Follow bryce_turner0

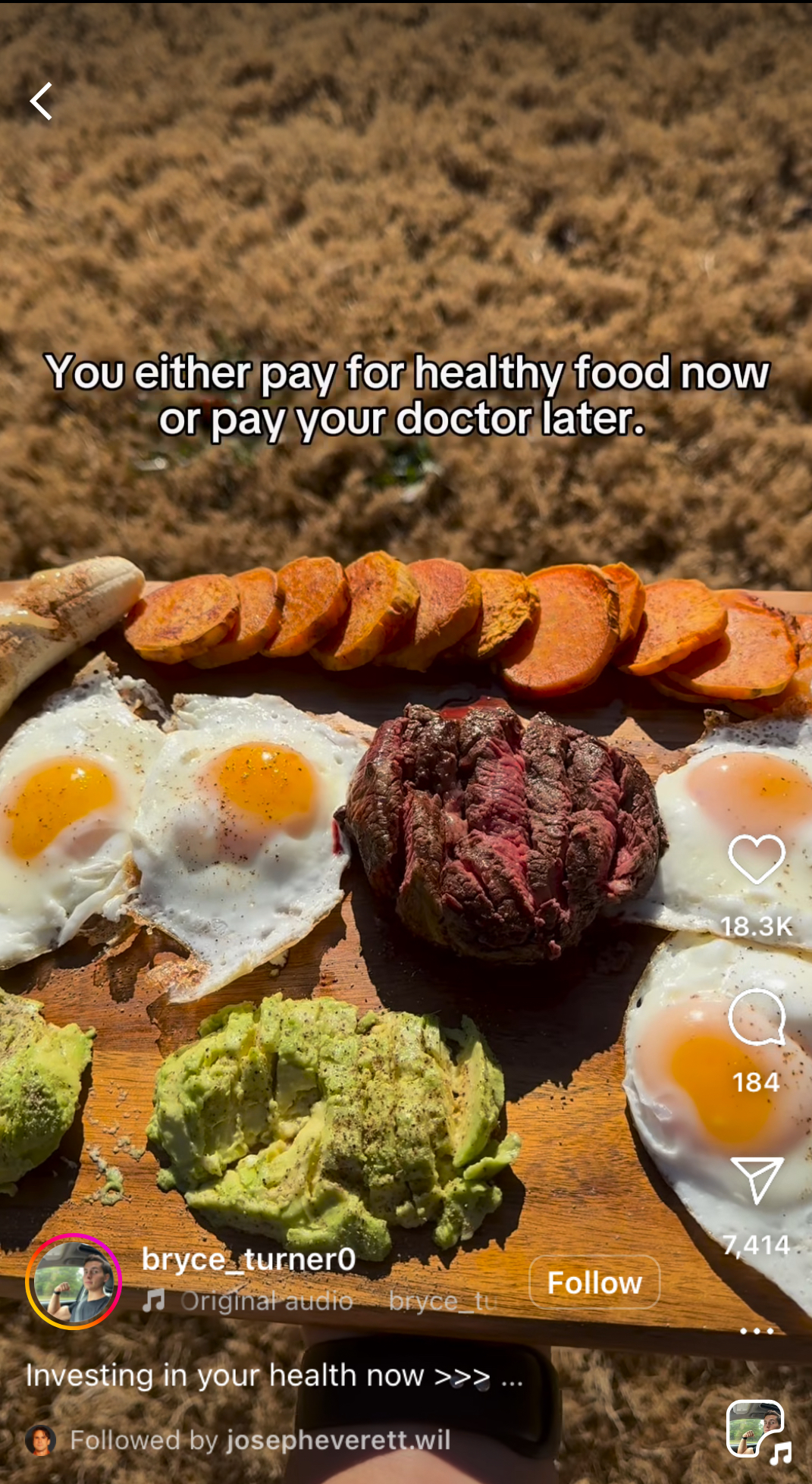(x=594, y=1282)
